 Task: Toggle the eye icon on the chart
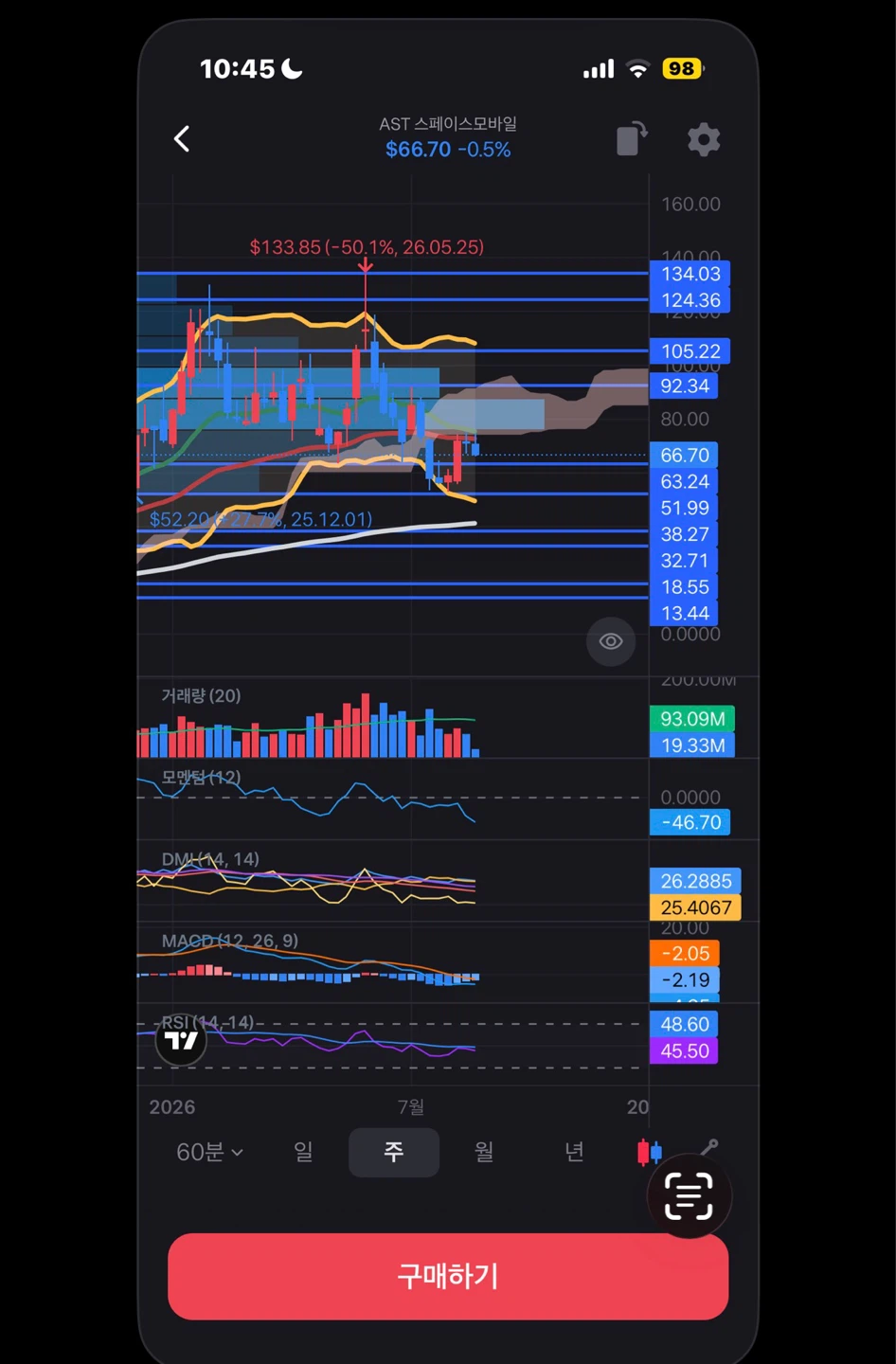point(611,641)
